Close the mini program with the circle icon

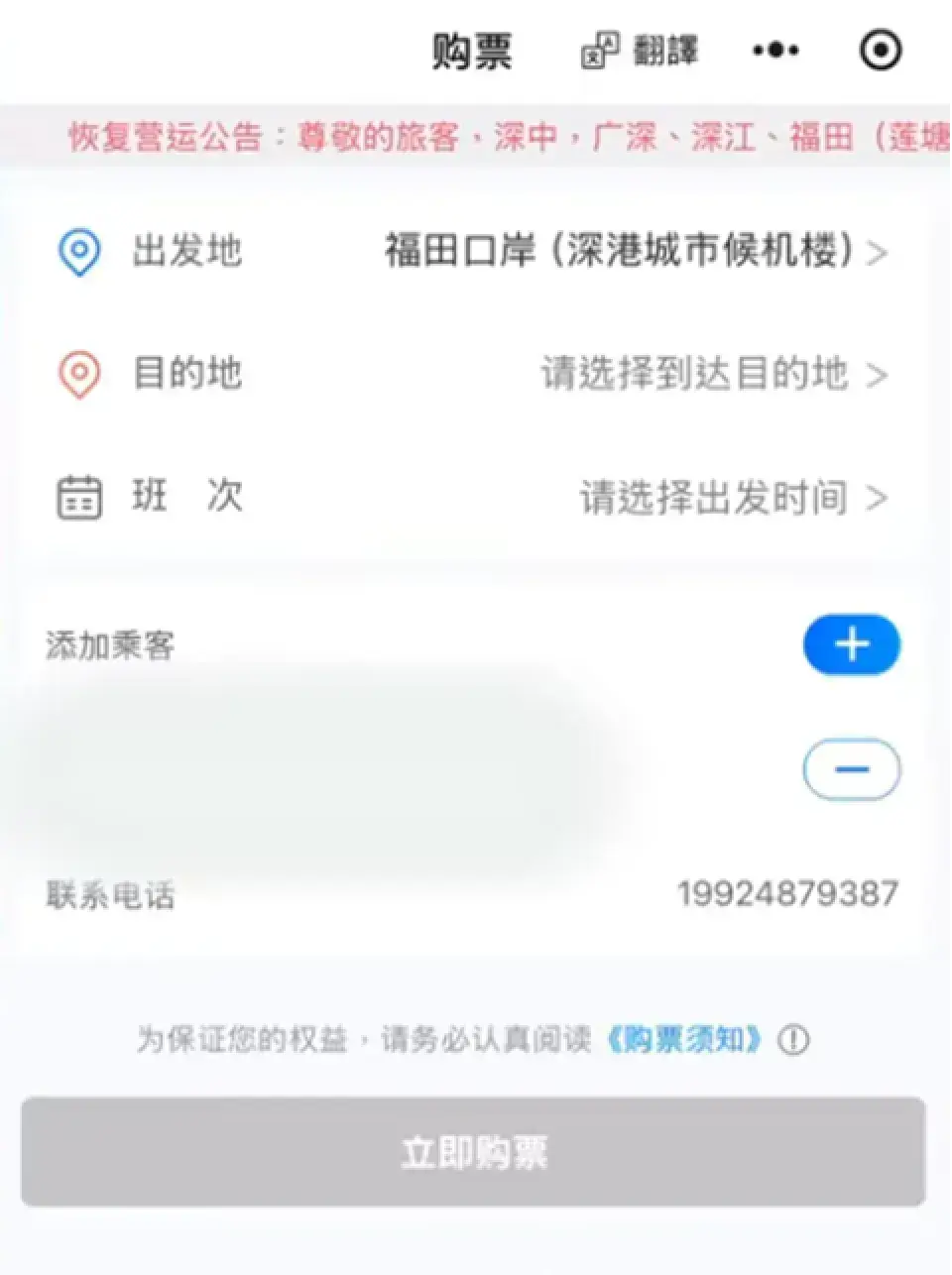[881, 50]
